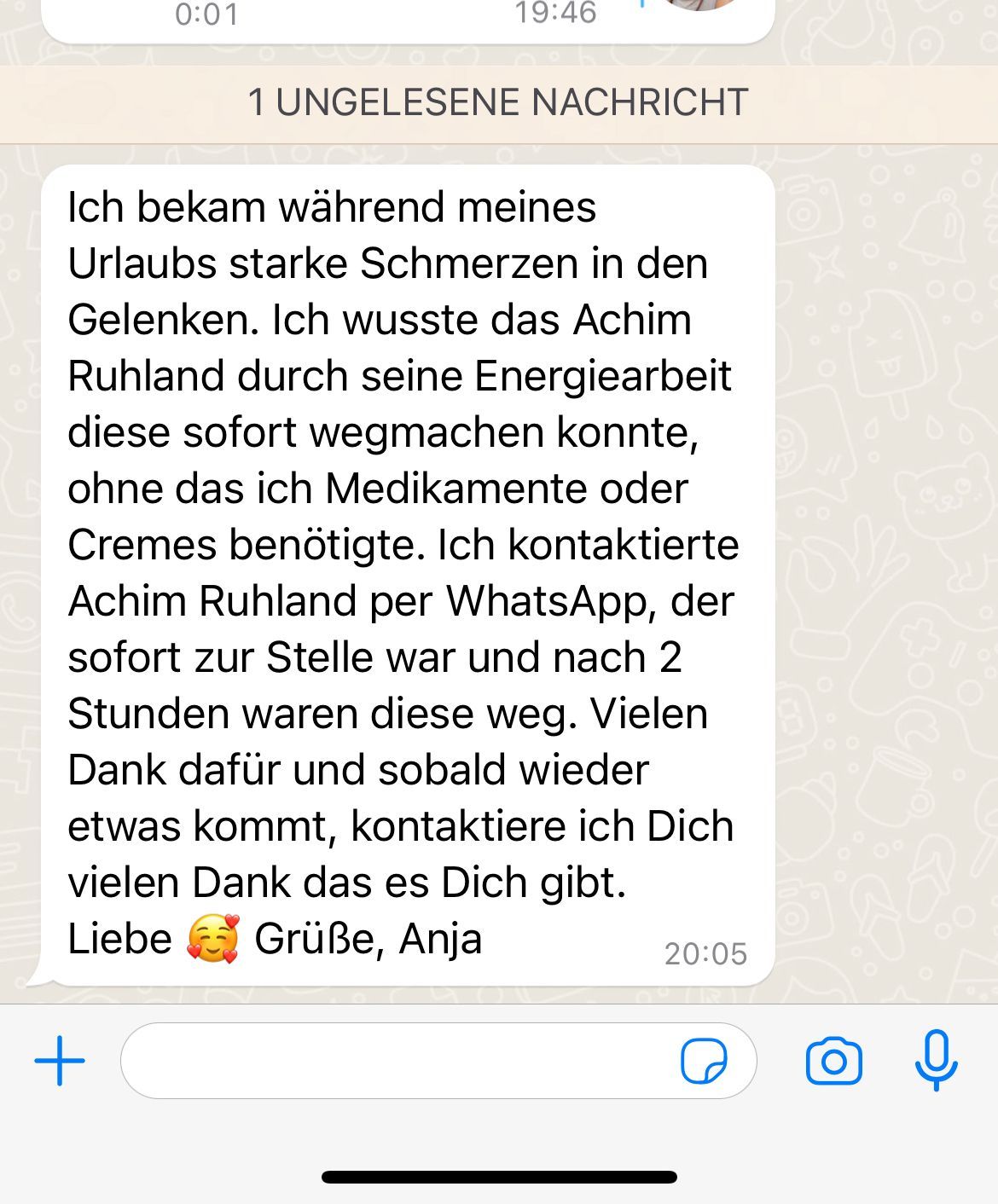Tap the microphone to record voice message

(936, 1060)
